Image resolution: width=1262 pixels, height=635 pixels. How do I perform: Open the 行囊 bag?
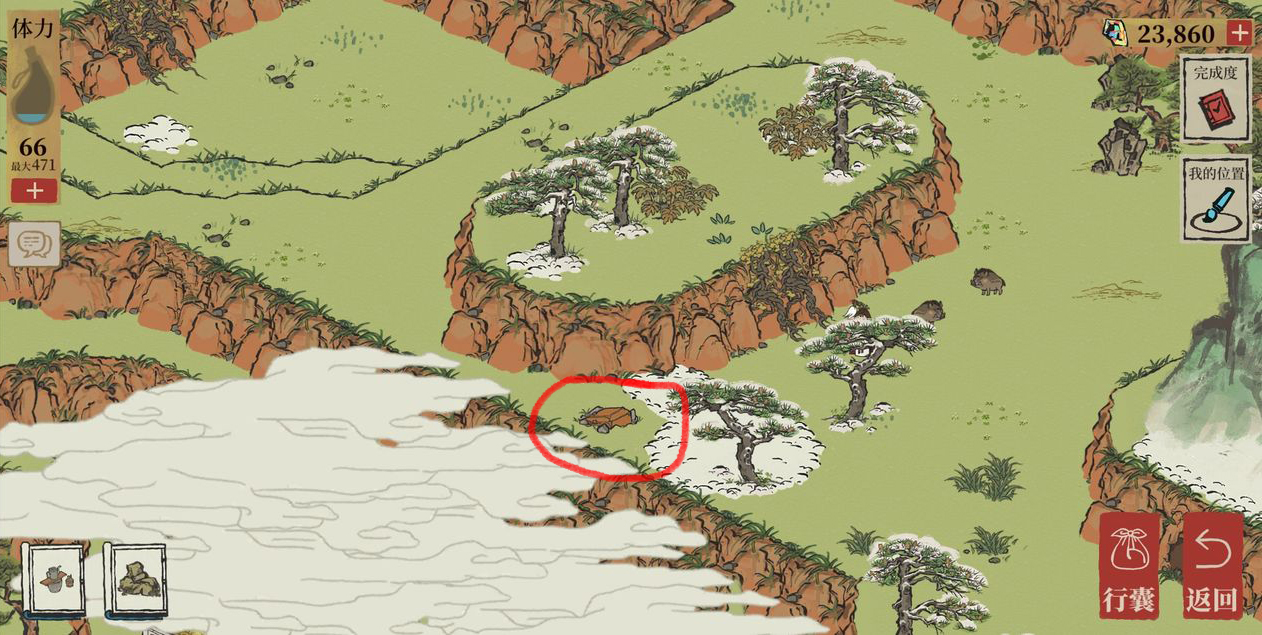[x=1130, y=567]
